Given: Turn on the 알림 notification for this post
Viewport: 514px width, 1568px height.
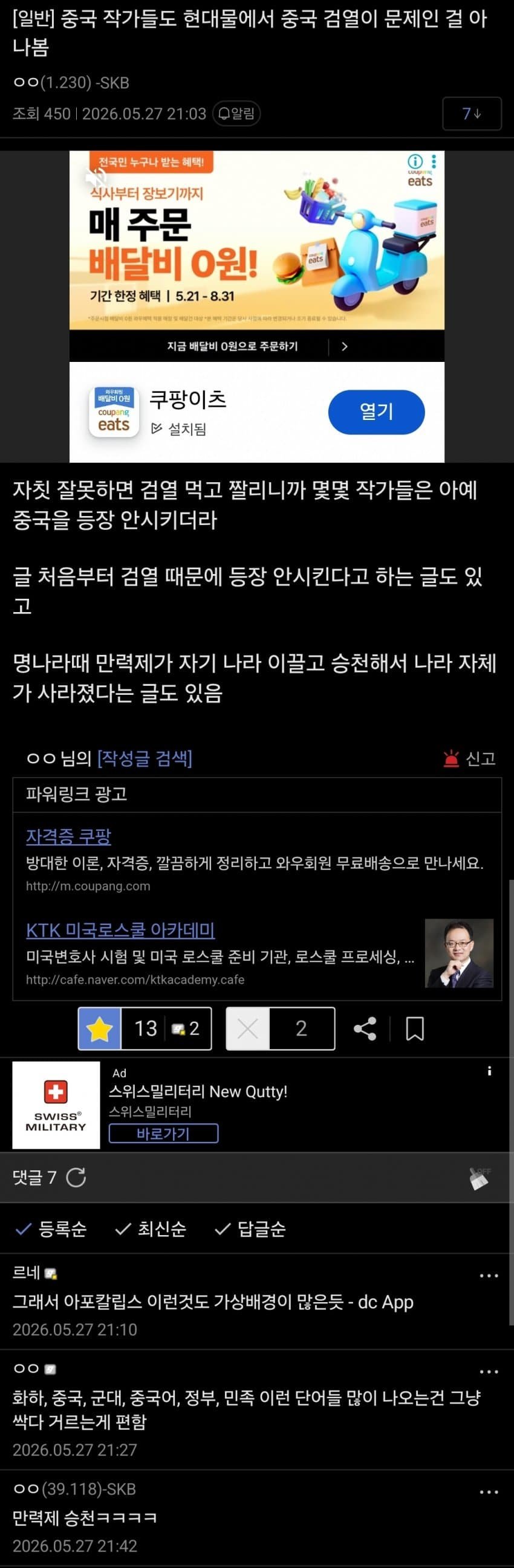Looking at the screenshot, I should (x=236, y=114).
